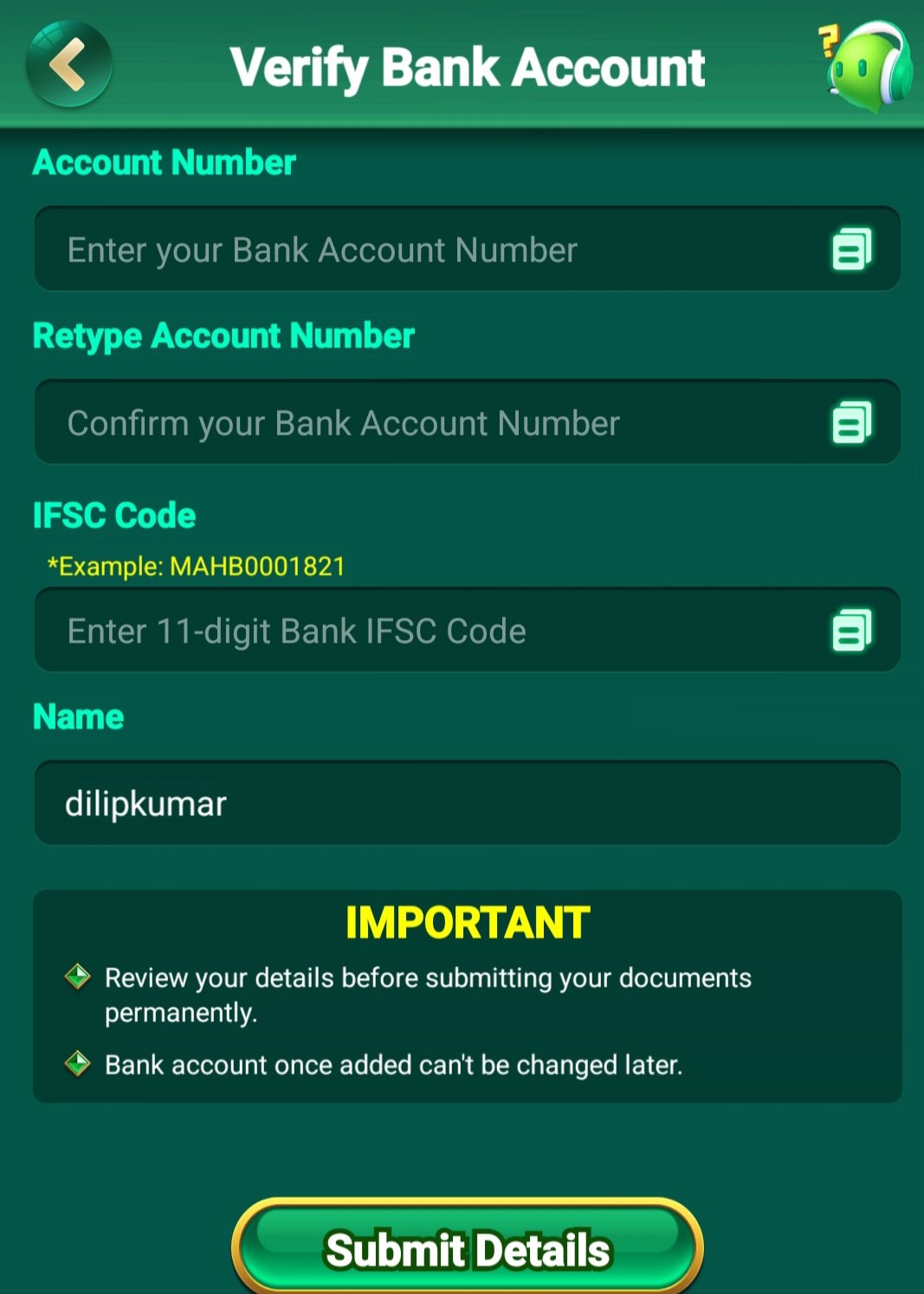
Task: Paste into the Account Number field
Action: coord(851,249)
